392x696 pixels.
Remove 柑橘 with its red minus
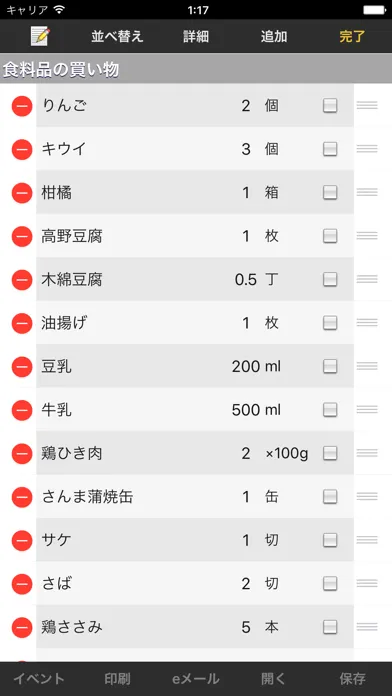coord(22,193)
